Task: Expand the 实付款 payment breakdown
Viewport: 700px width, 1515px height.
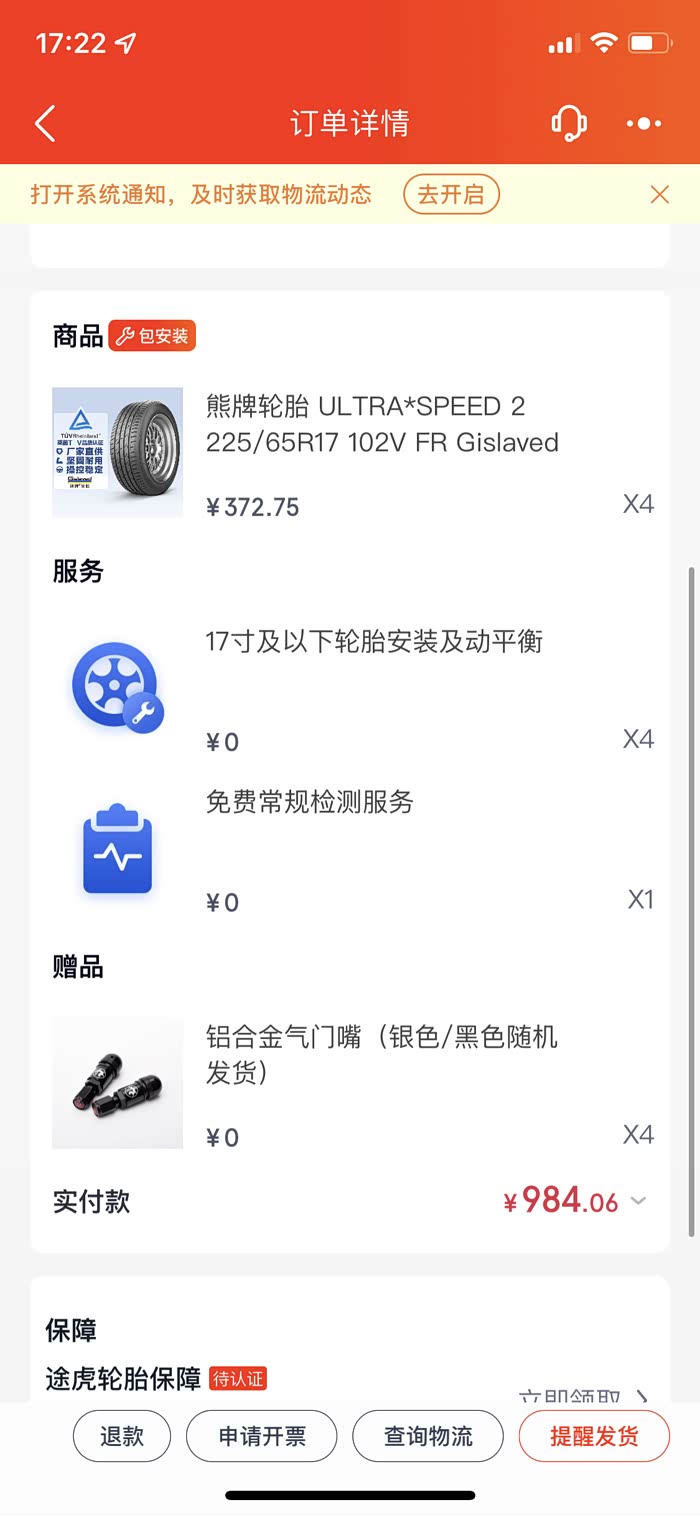Action: tap(639, 1201)
